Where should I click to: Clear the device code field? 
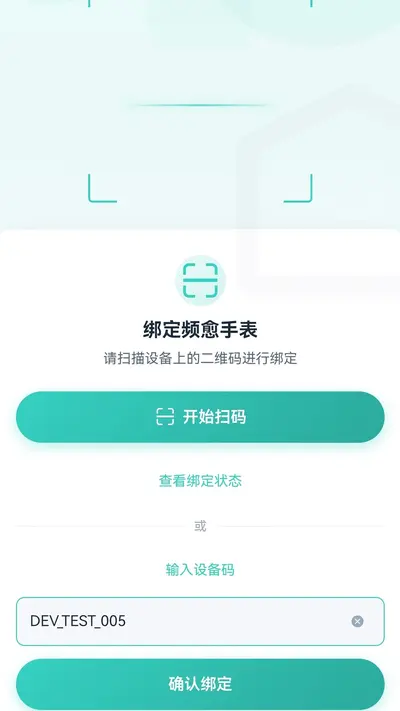357,621
